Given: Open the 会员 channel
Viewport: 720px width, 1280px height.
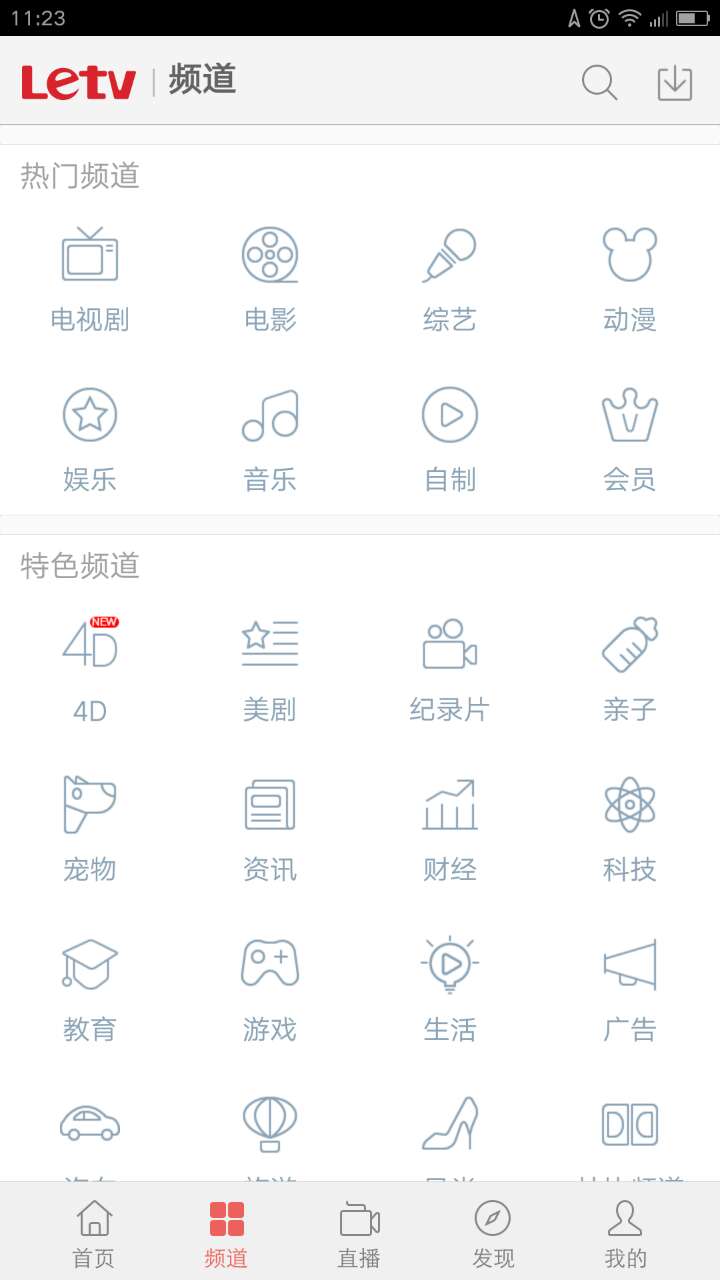Looking at the screenshot, I should coord(630,440).
